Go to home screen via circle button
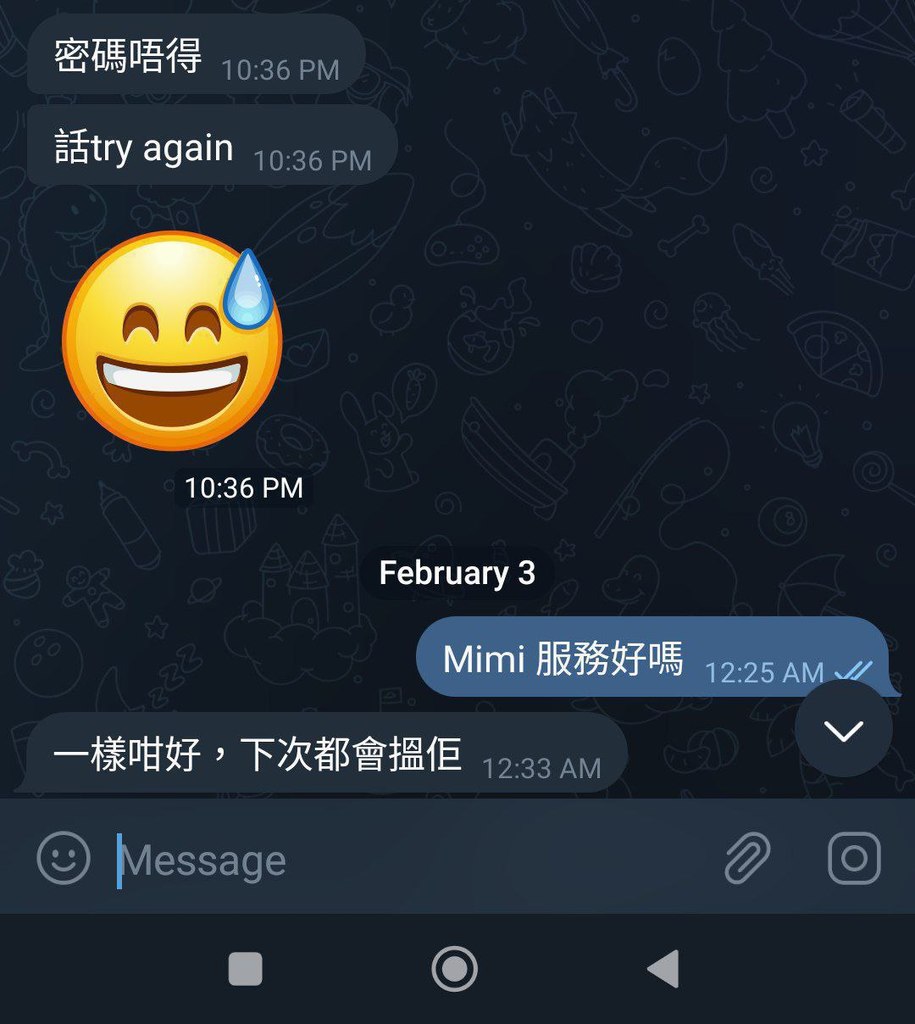This screenshot has width=915, height=1024. pos(455,969)
